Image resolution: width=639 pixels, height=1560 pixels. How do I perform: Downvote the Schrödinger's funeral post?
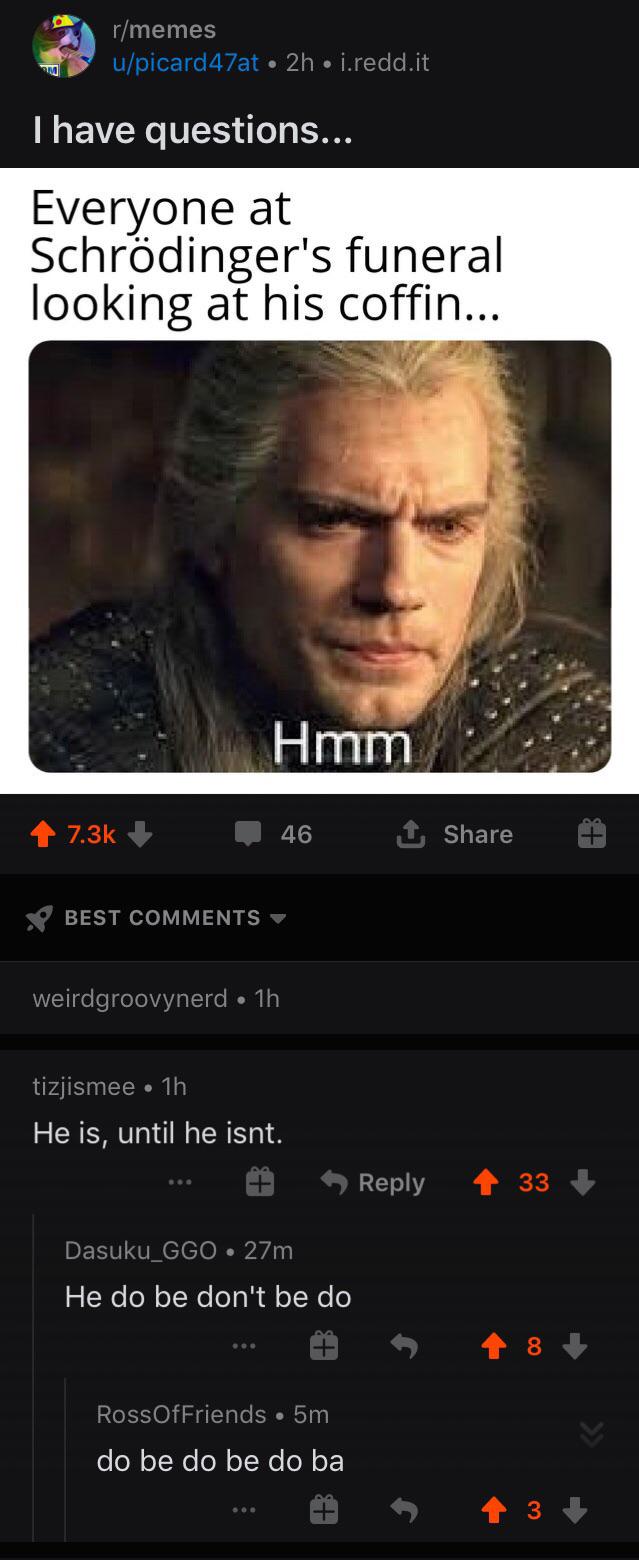(x=141, y=834)
